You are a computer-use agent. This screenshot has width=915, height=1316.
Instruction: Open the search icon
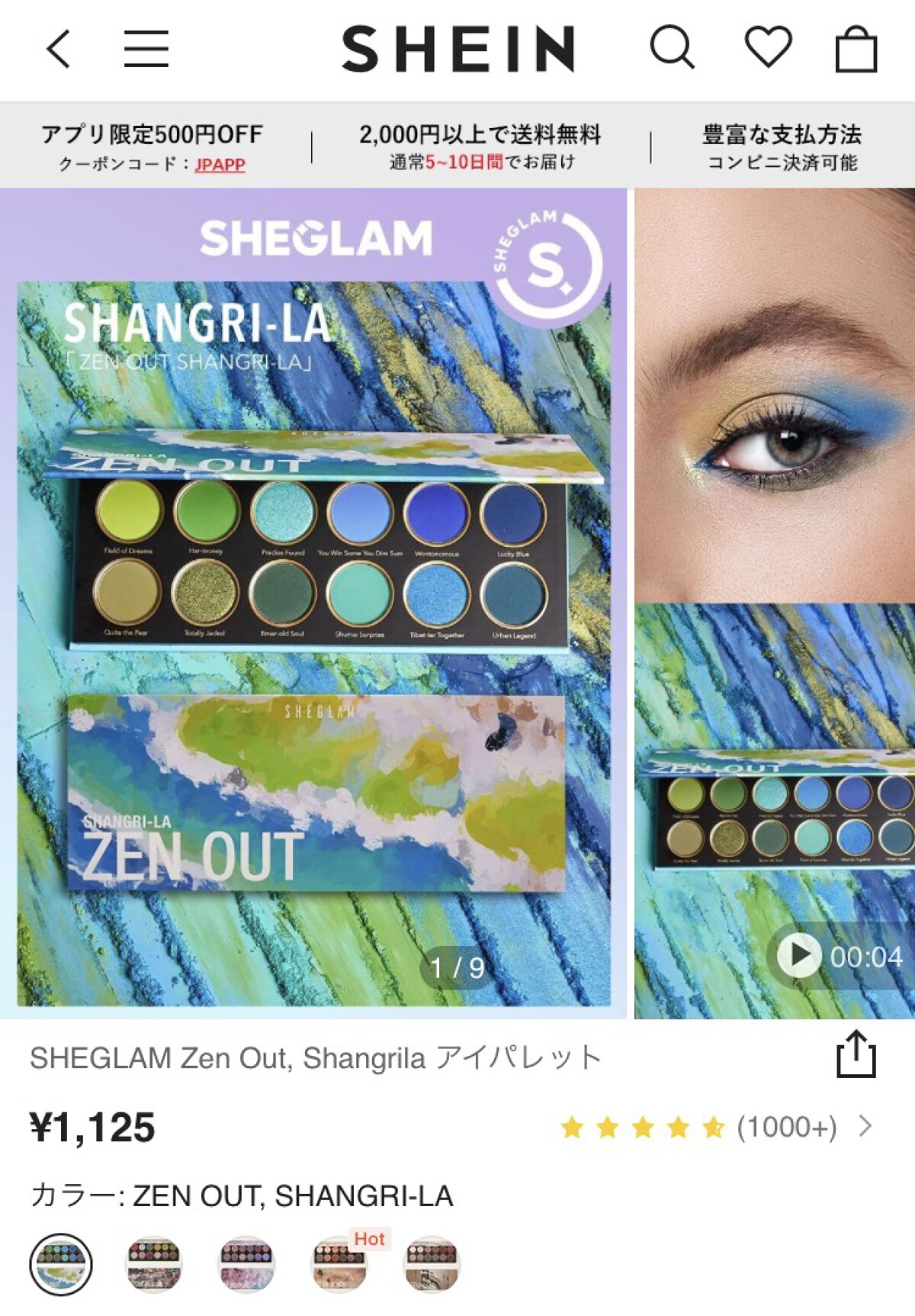click(x=672, y=48)
